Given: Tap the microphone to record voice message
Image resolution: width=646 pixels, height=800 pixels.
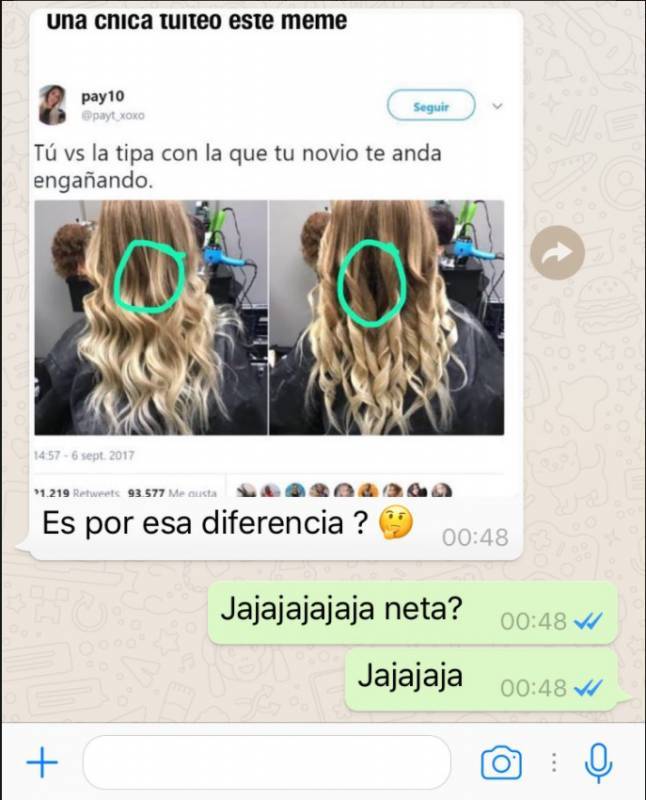Looking at the screenshot, I should (598, 764).
